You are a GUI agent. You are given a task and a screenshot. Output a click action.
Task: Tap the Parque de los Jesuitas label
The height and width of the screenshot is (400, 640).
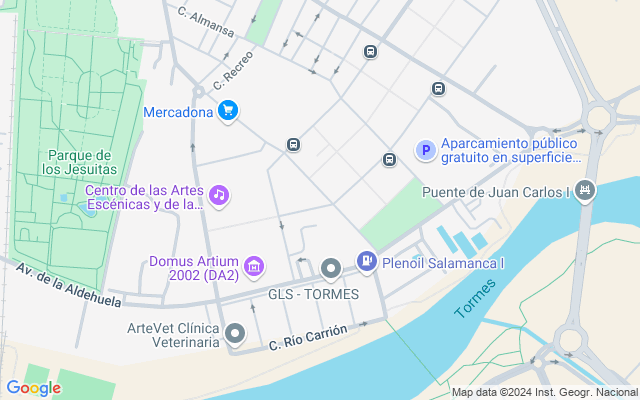pyautogui.click(x=79, y=162)
